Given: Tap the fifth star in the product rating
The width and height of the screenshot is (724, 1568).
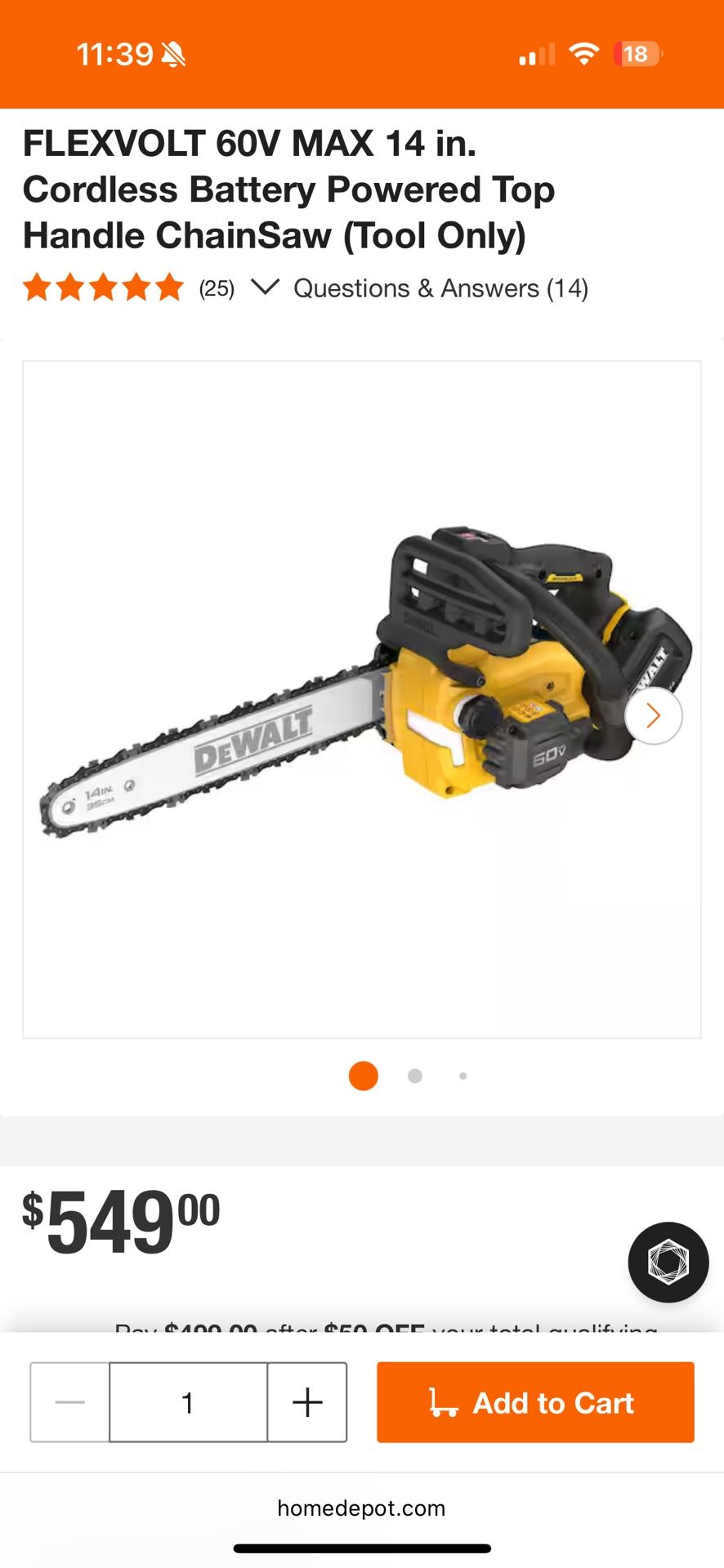Looking at the screenshot, I should 170,287.
